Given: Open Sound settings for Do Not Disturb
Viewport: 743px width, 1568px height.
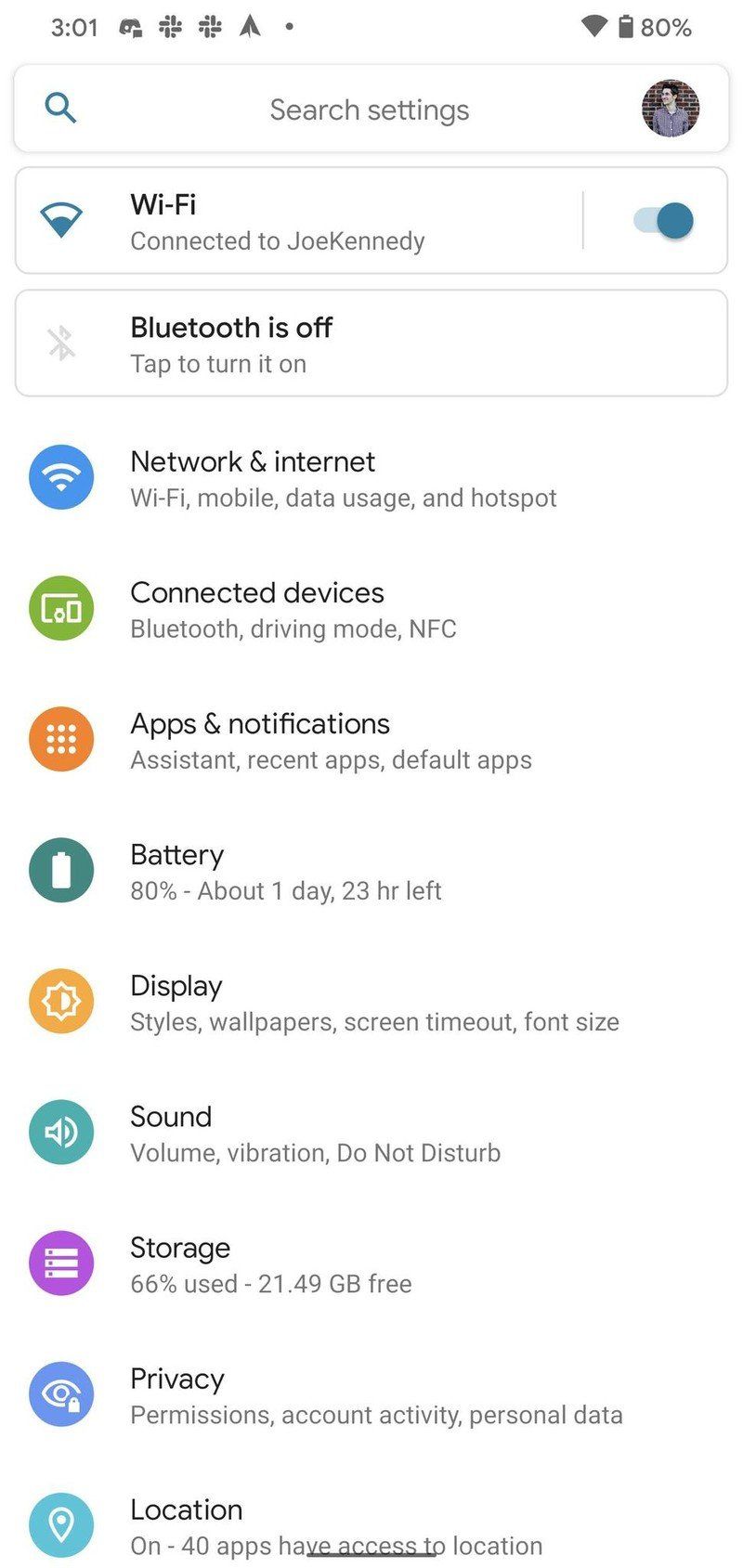Looking at the screenshot, I should click(x=279, y=1132).
